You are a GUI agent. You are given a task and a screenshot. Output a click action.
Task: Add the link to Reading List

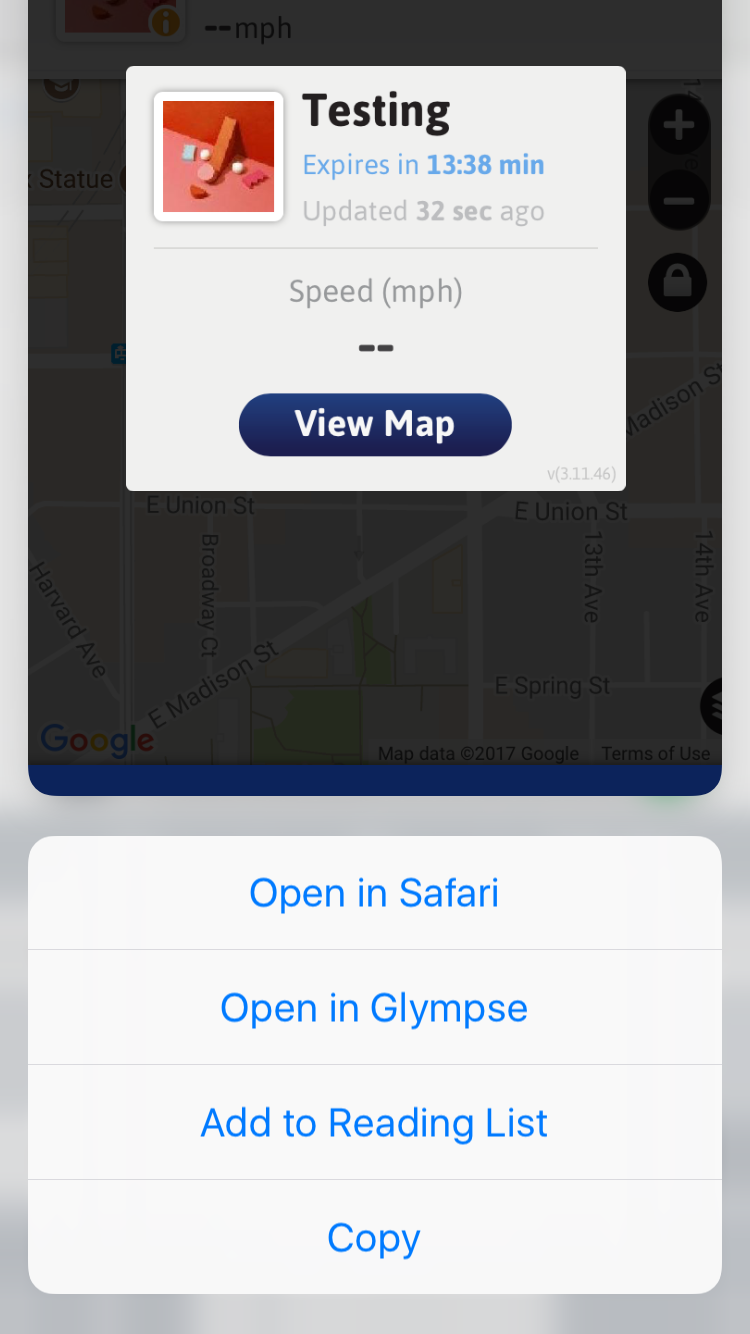374,1122
